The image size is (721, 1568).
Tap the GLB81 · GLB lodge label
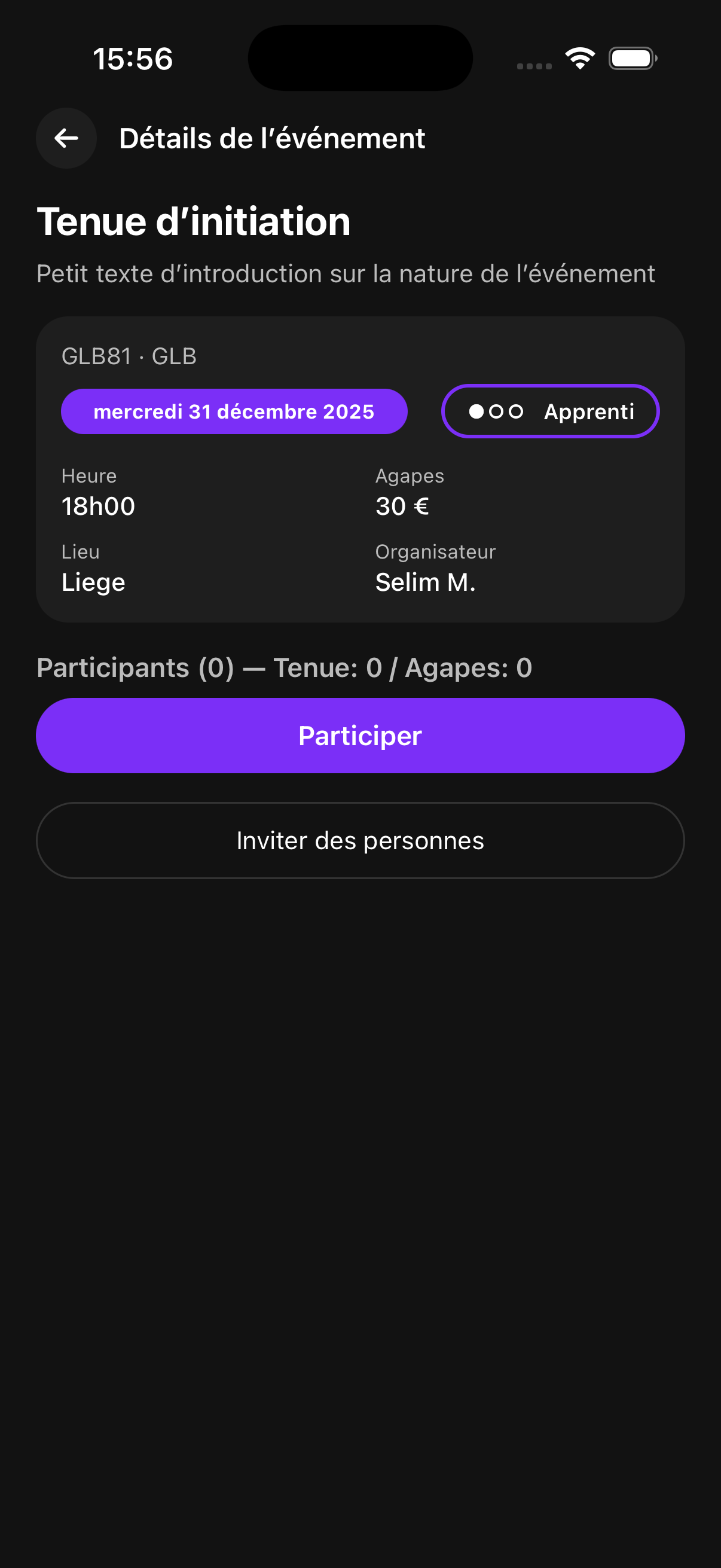coord(129,356)
